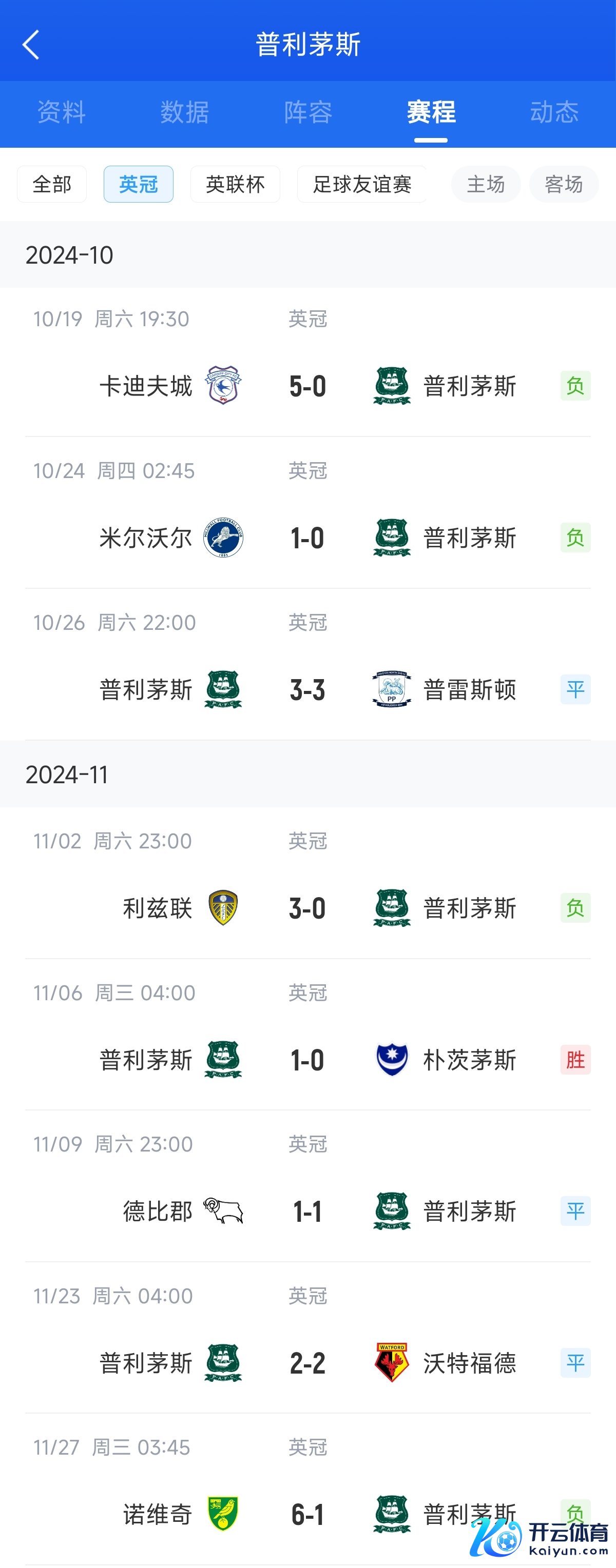Open the 普利茅斯 vs 普雷斯顿 match
Screen dimensions: 616x1568
tap(307, 690)
